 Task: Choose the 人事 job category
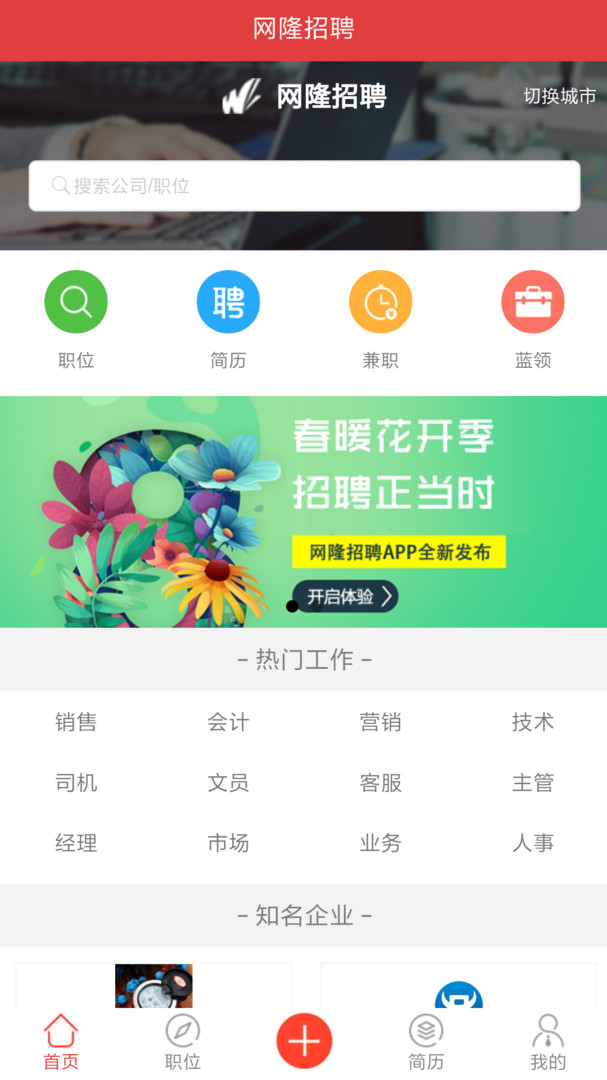532,843
